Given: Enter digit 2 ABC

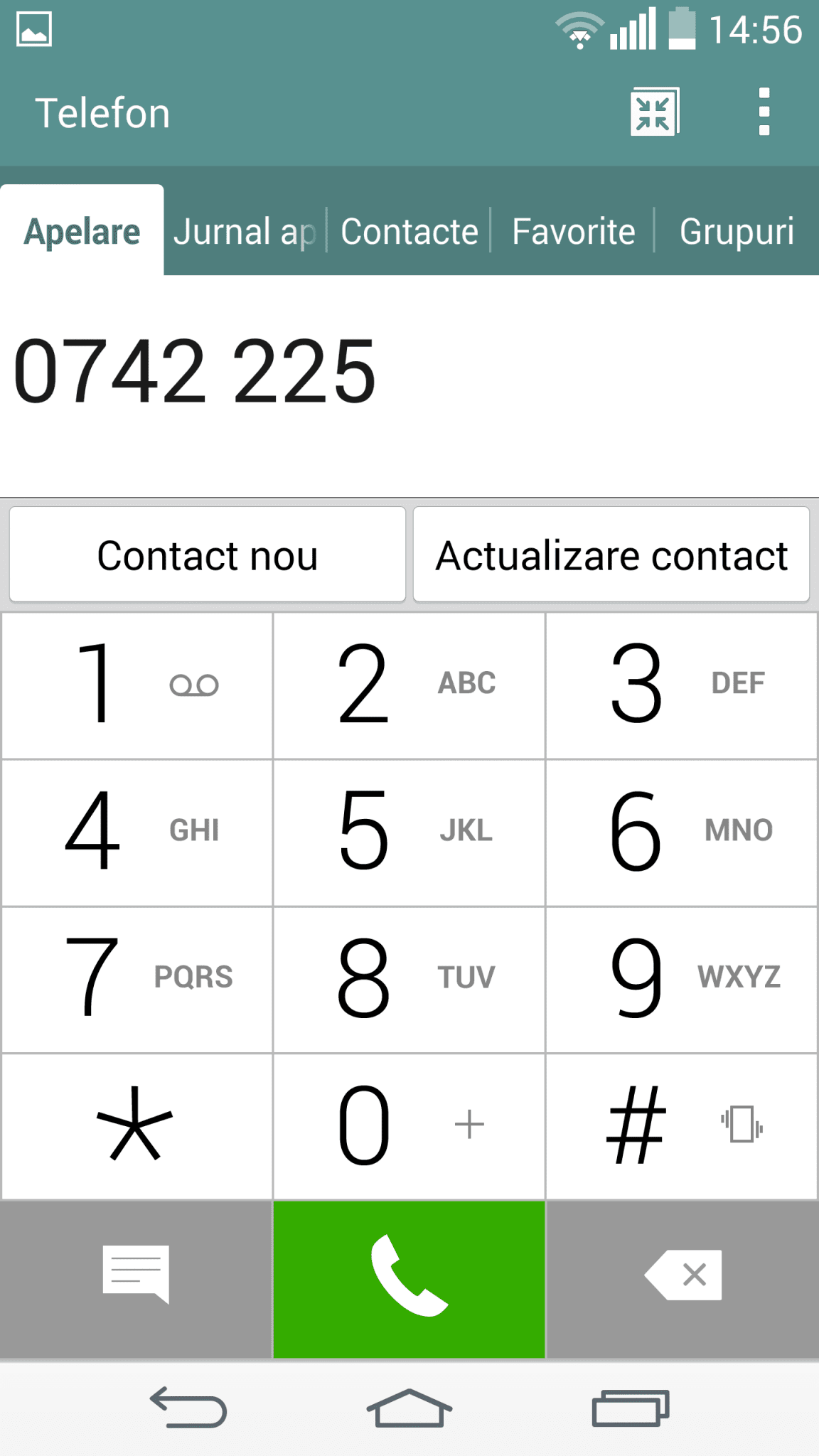Looking at the screenshot, I should coord(409,685).
